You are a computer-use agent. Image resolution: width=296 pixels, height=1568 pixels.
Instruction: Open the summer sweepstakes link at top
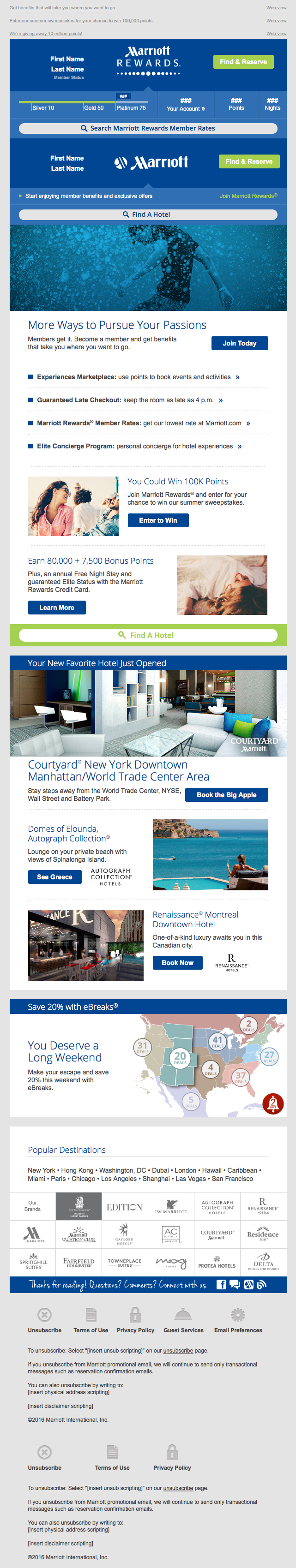81,21
